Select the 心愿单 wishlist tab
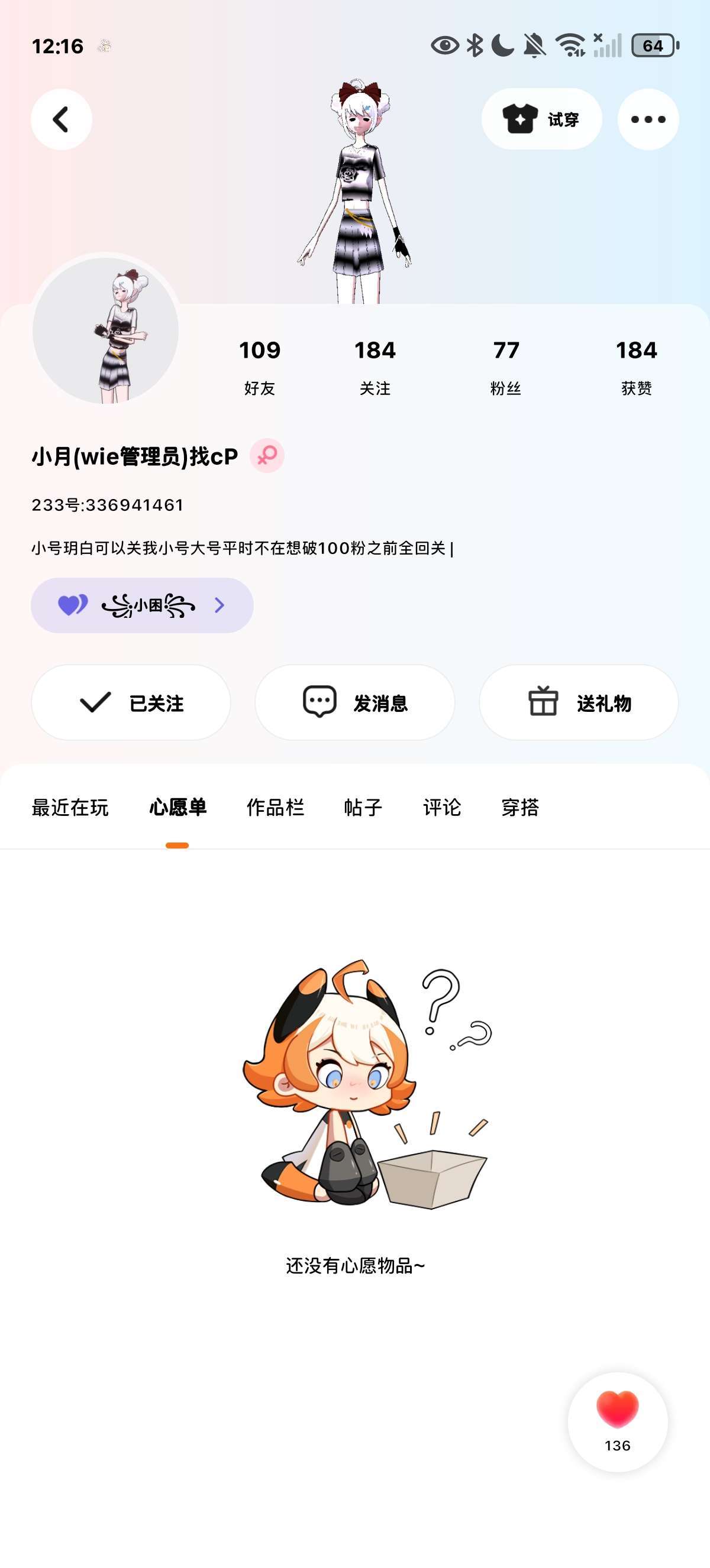Viewport: 710px width, 1568px height. 178,807
